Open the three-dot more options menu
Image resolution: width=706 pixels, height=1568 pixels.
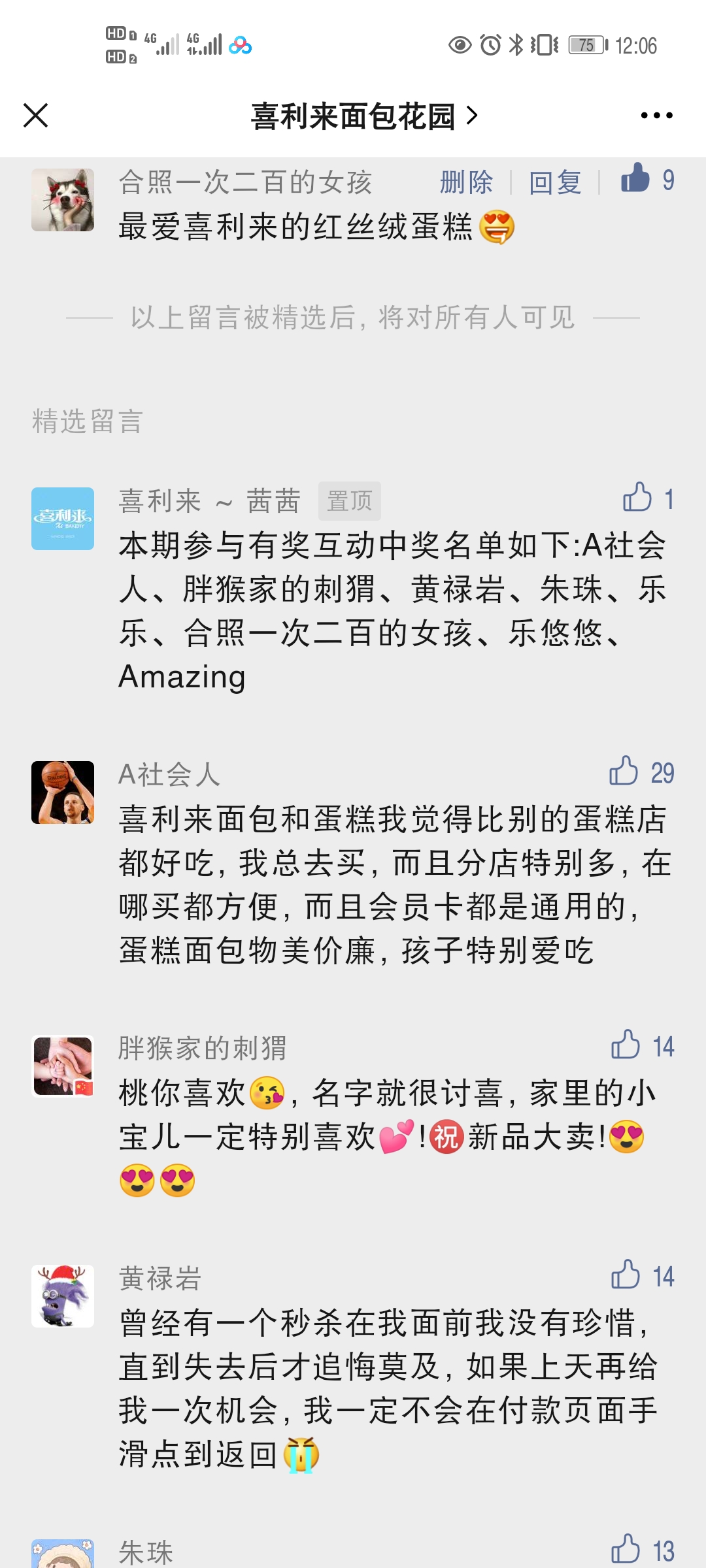coord(656,116)
